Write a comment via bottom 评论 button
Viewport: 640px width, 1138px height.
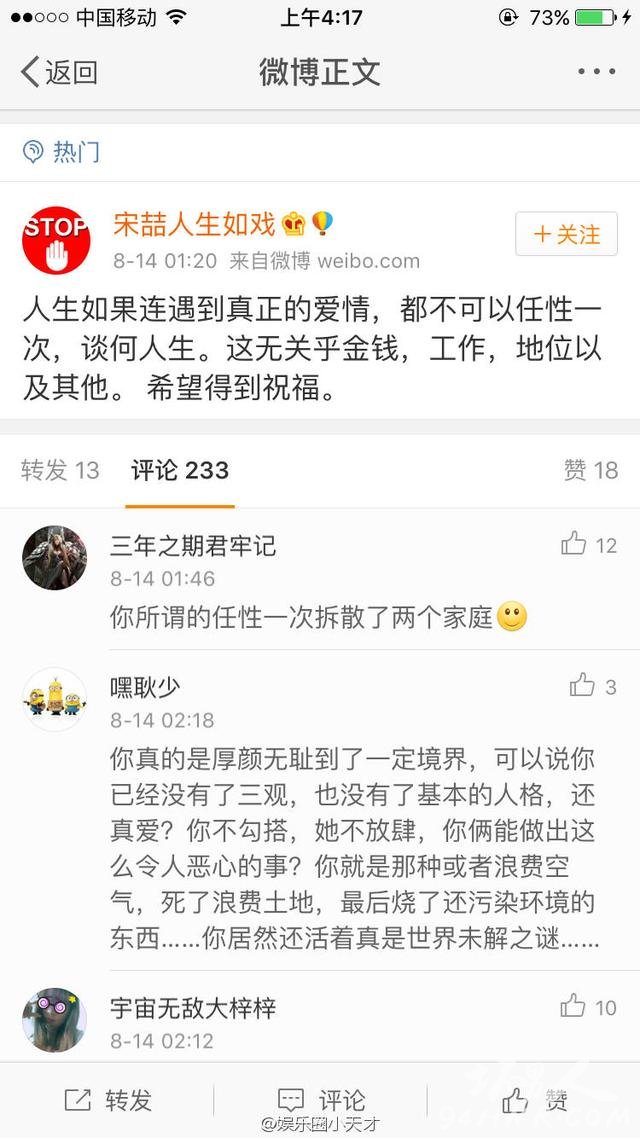coord(321,1100)
